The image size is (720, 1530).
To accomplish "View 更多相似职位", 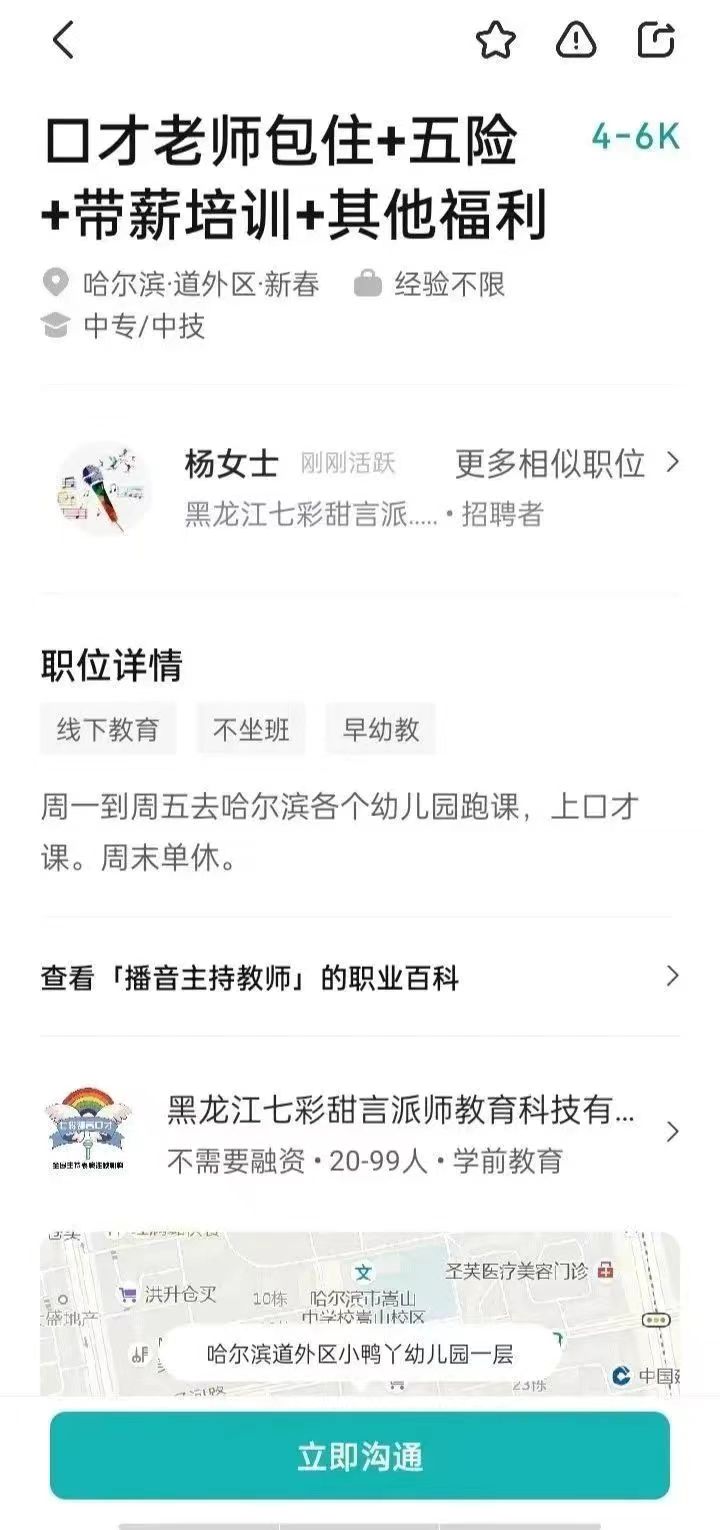I will pos(565,463).
